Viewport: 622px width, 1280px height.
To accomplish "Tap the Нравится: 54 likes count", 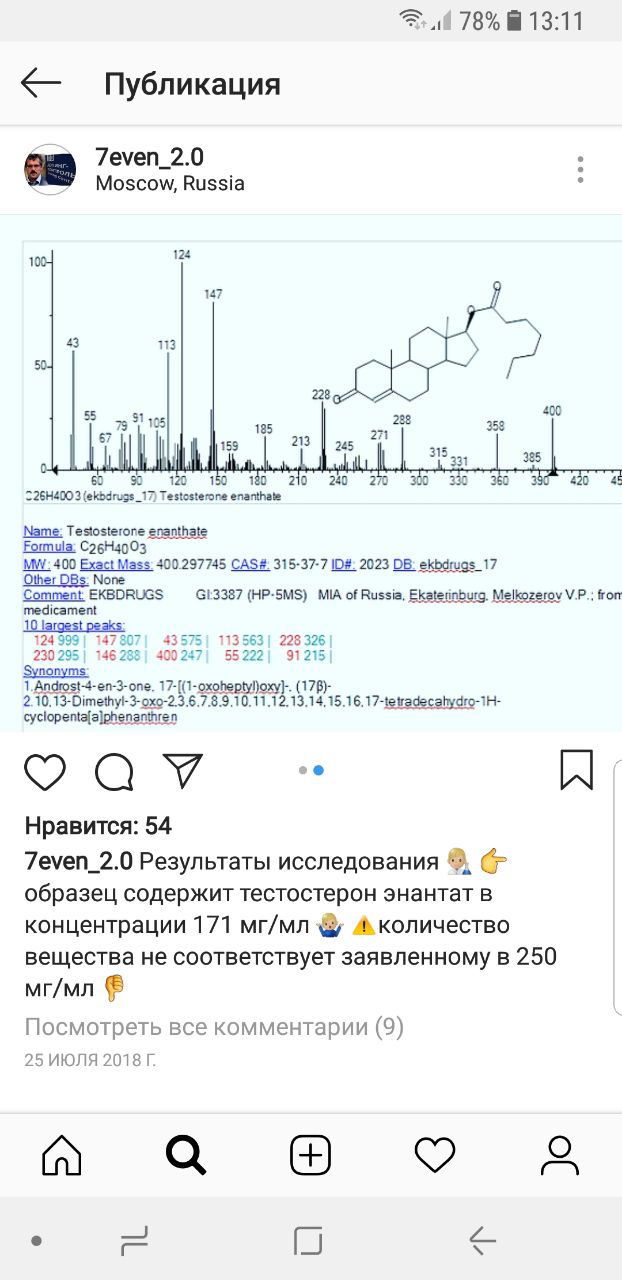I will (98, 826).
